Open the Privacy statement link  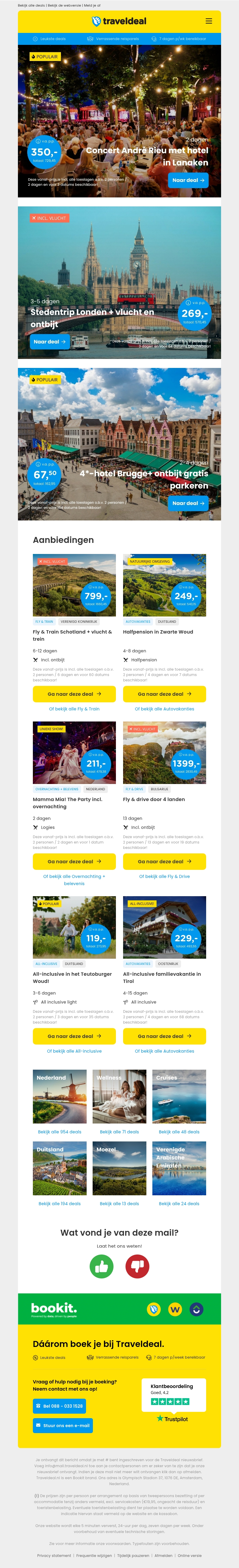click(54, 1555)
